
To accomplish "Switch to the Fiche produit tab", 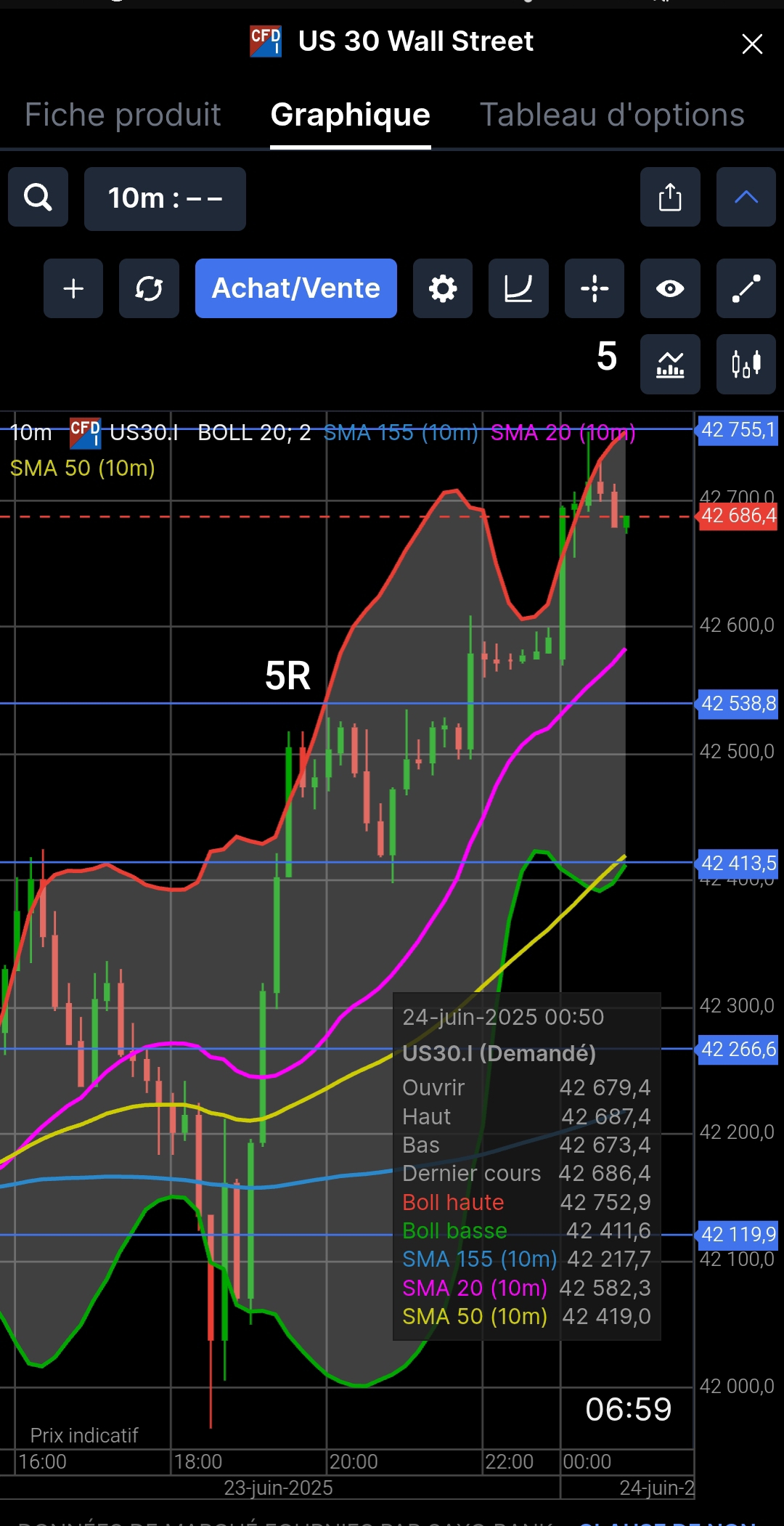I will point(123,115).
